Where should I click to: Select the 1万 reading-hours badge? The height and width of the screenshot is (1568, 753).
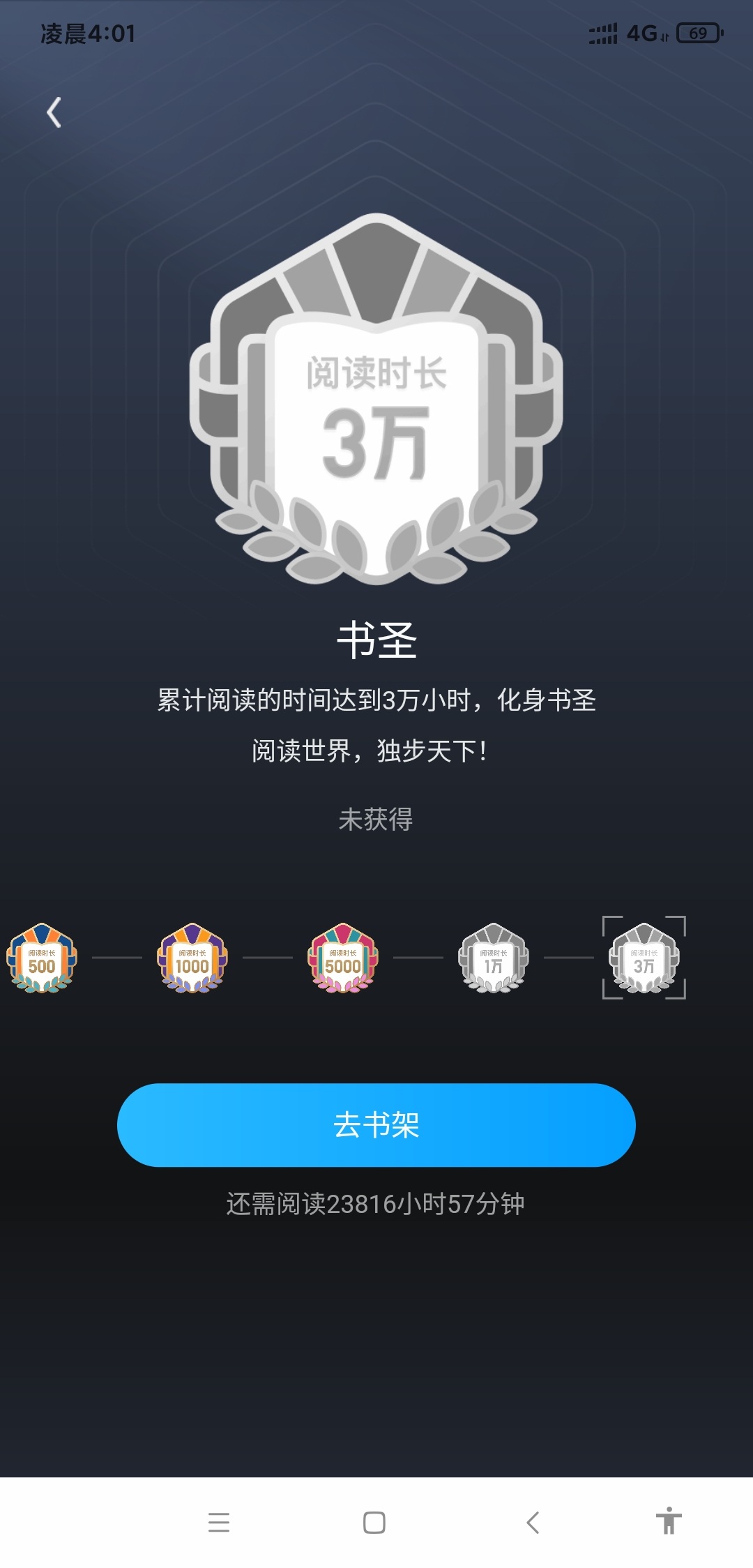click(x=494, y=958)
